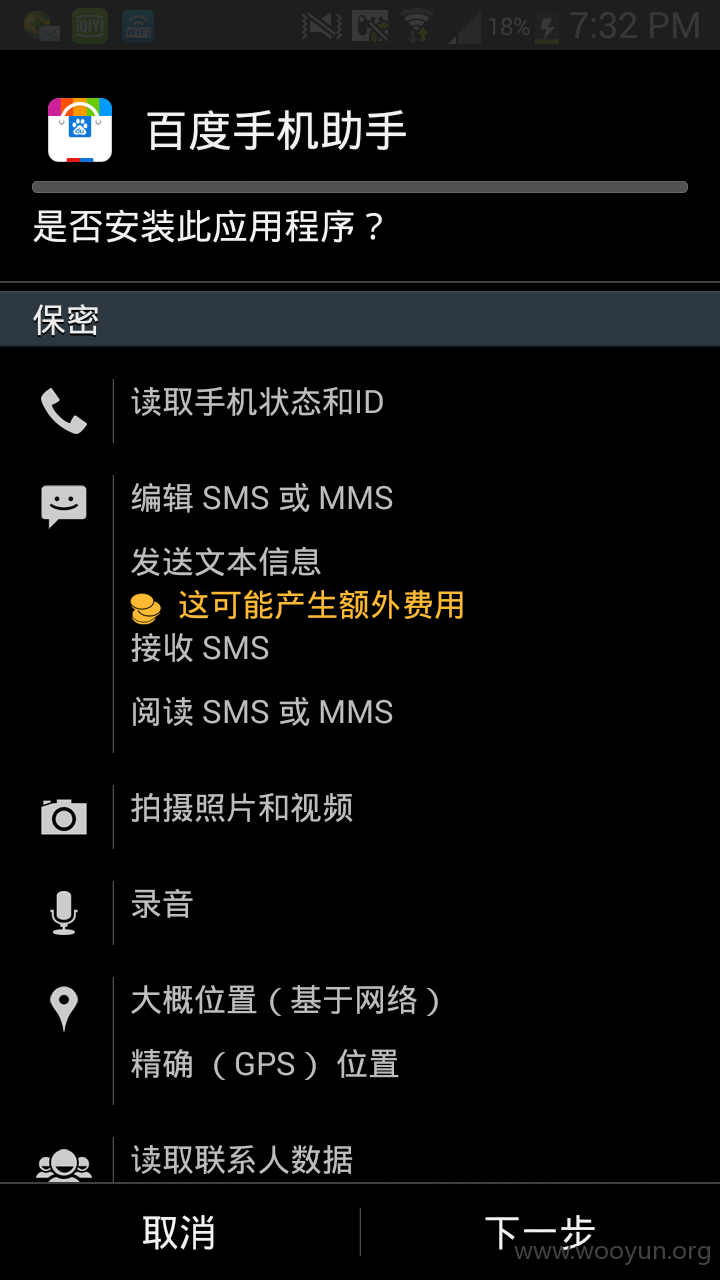This screenshot has width=720, height=1280.
Task: Tap 下一步 to continue installing
Action: tap(540, 1232)
